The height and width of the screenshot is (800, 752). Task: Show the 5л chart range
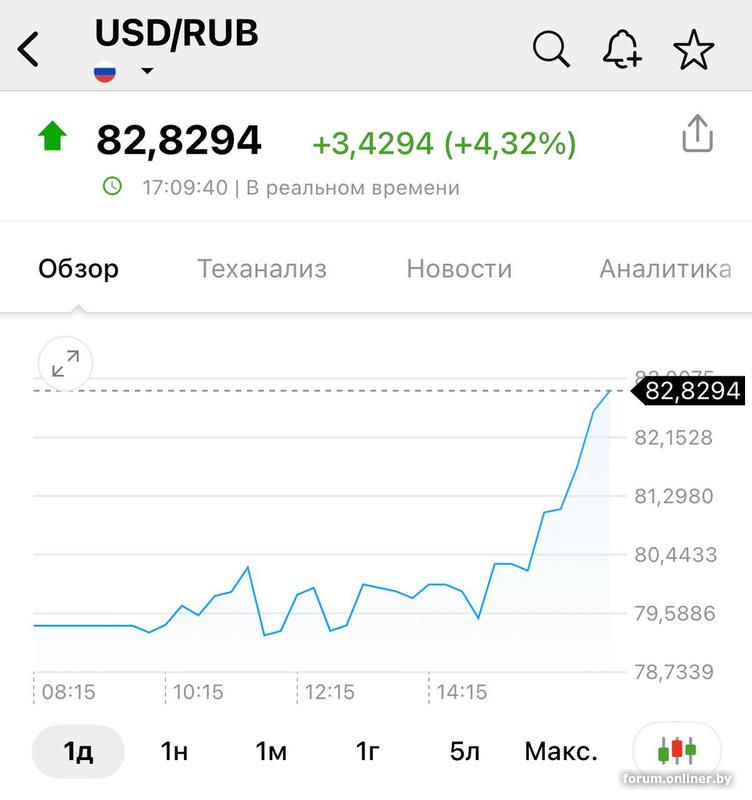pos(464,751)
